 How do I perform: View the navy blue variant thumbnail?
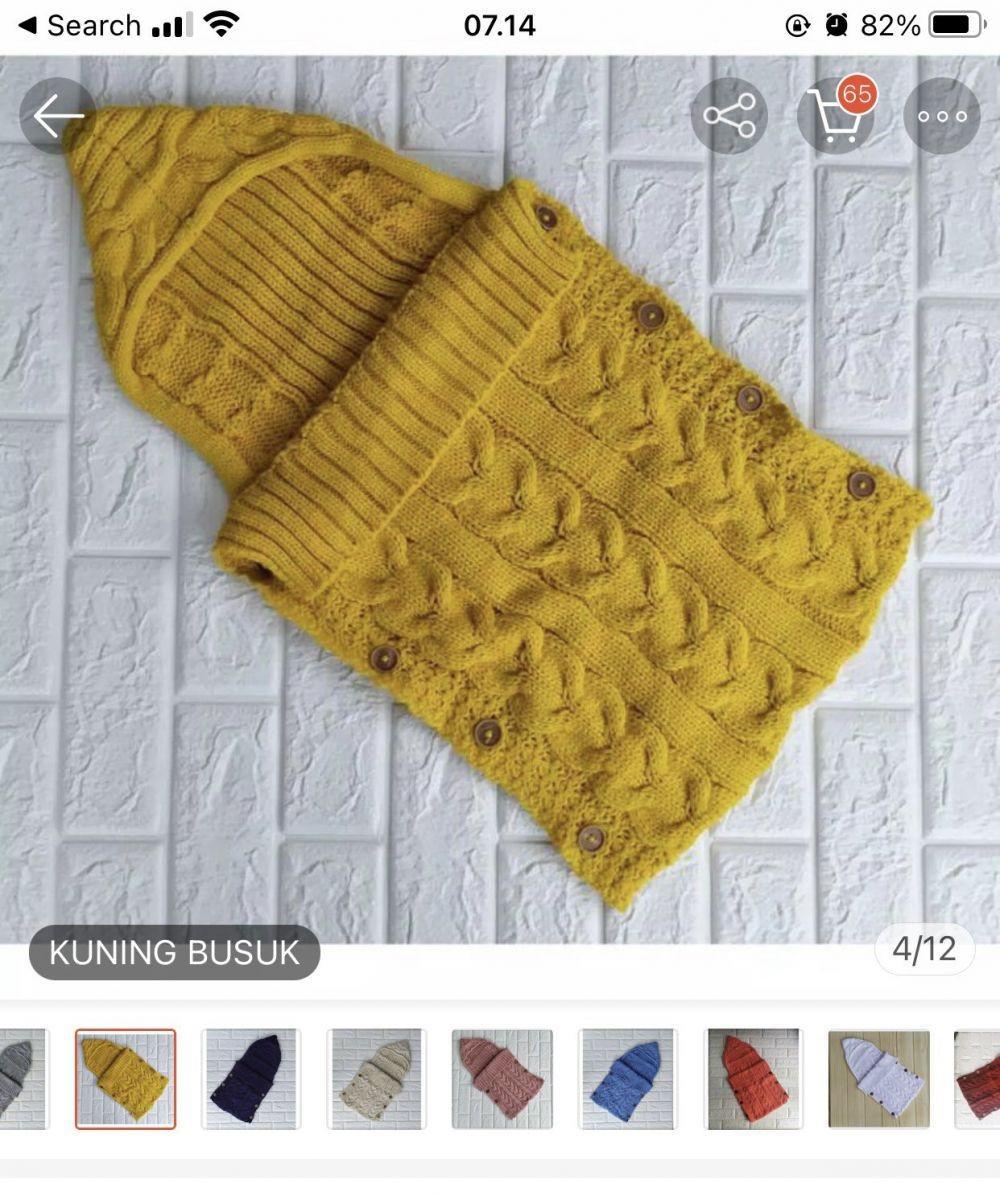click(x=250, y=1079)
